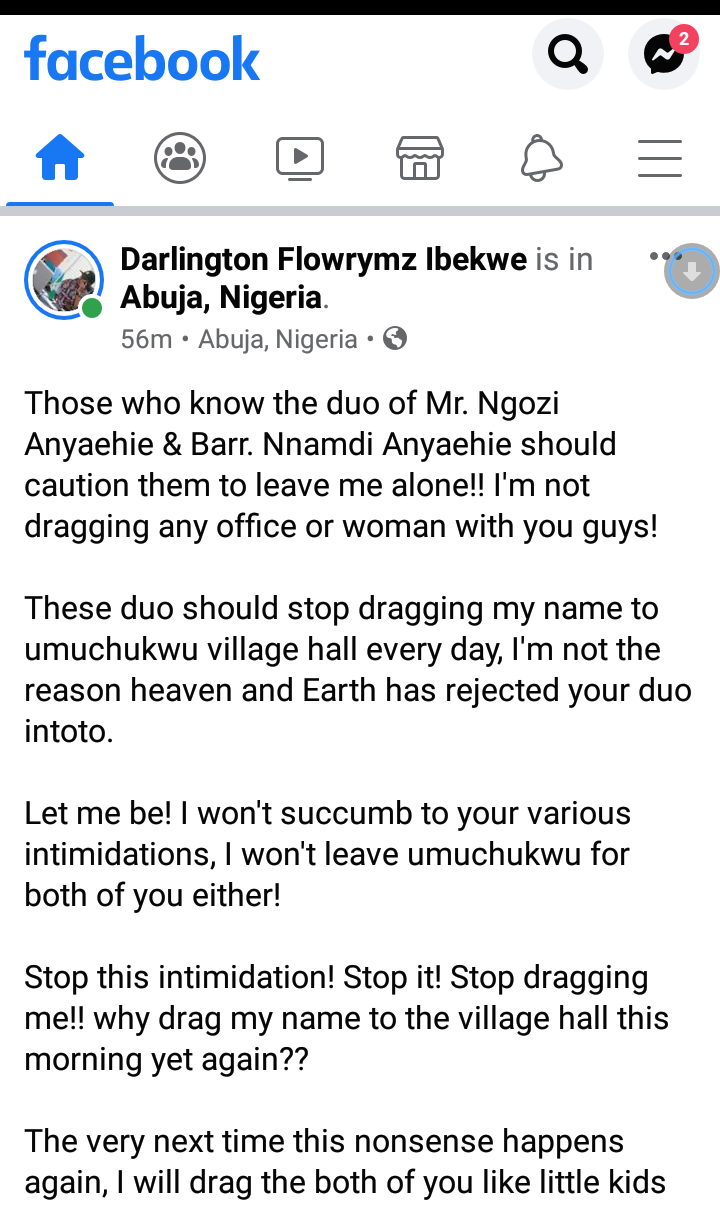View Darlington Flowrymz Ibekwe's profile picture
This screenshot has height=1208, width=720.
(64, 280)
